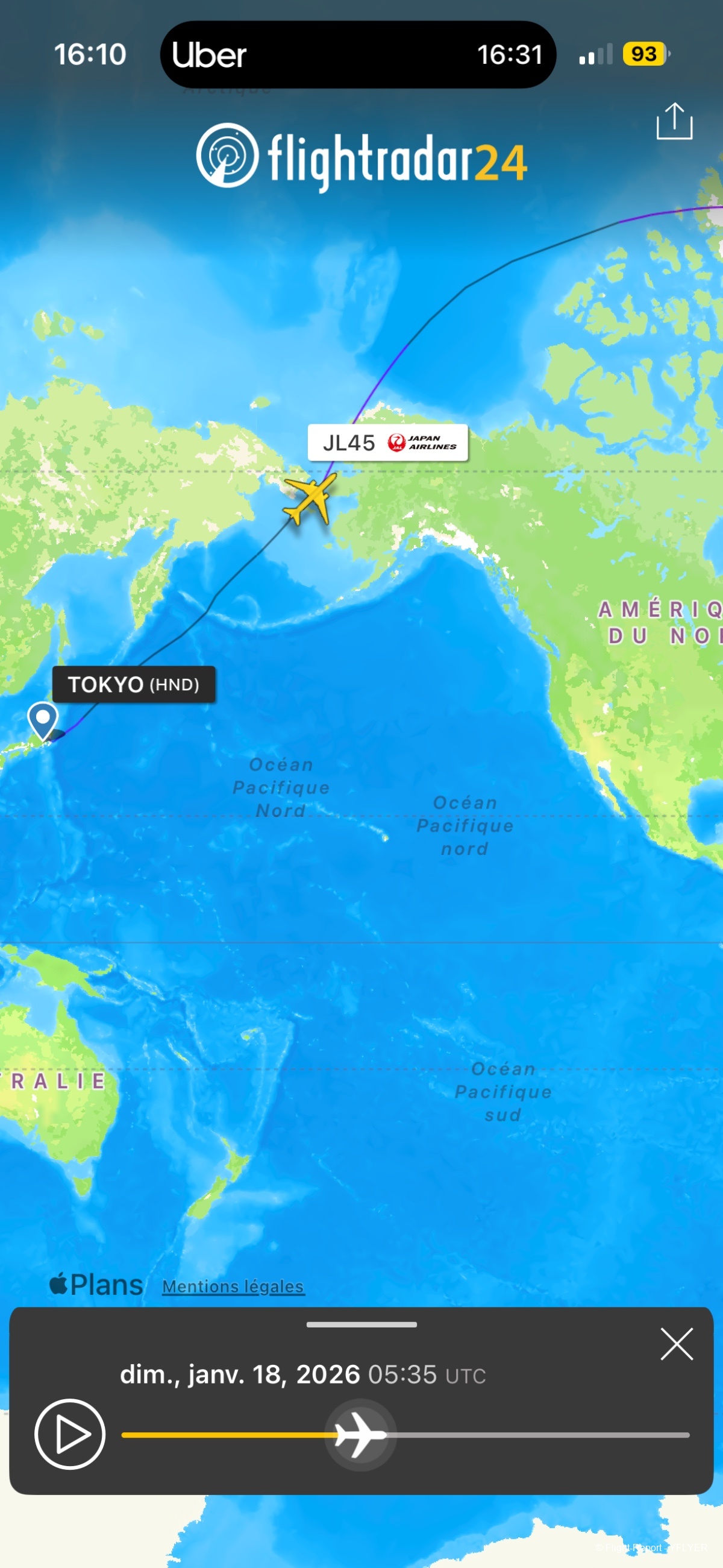The height and width of the screenshot is (1568, 723).
Task: Tap the Tokyo (HND) airport pin
Action: coord(43,719)
